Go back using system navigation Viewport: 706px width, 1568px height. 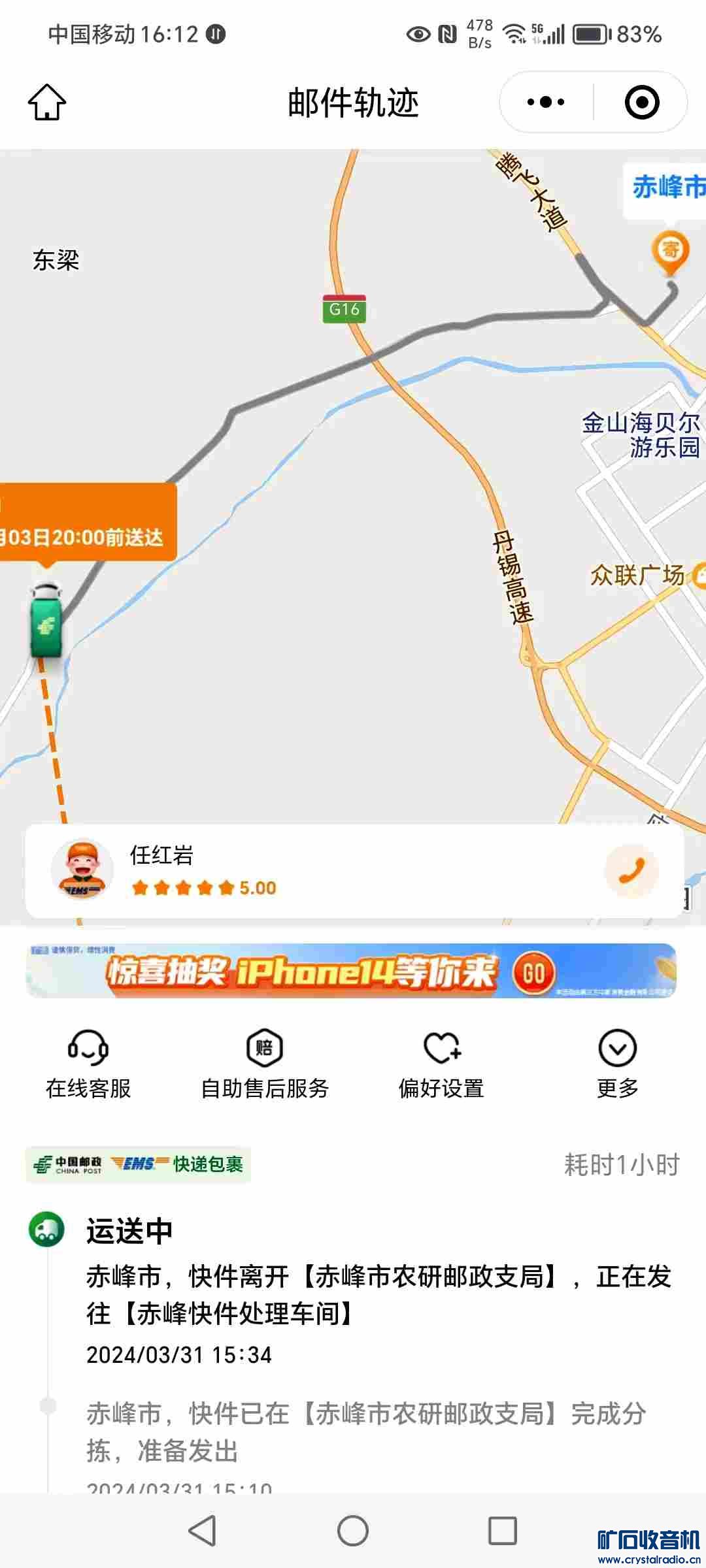[202, 1530]
